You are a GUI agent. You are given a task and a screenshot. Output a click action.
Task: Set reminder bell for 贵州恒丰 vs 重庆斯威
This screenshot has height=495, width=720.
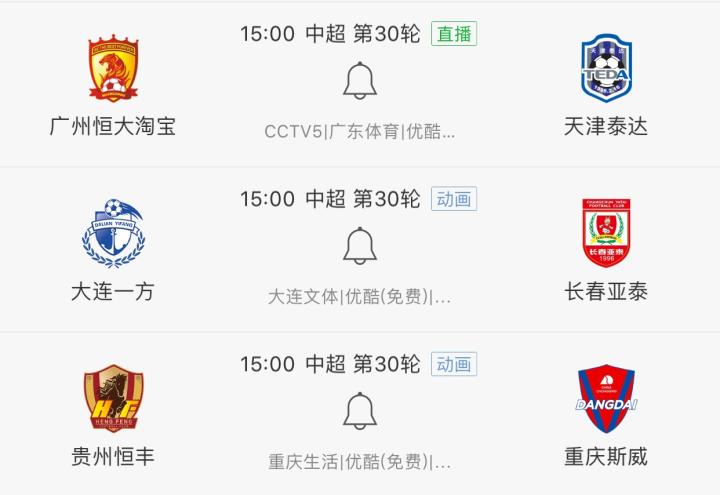(x=360, y=411)
